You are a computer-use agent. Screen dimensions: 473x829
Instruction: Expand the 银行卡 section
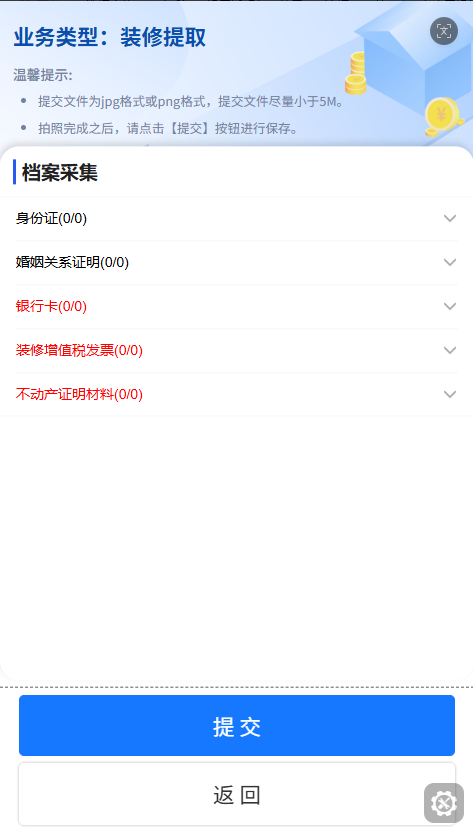237,306
